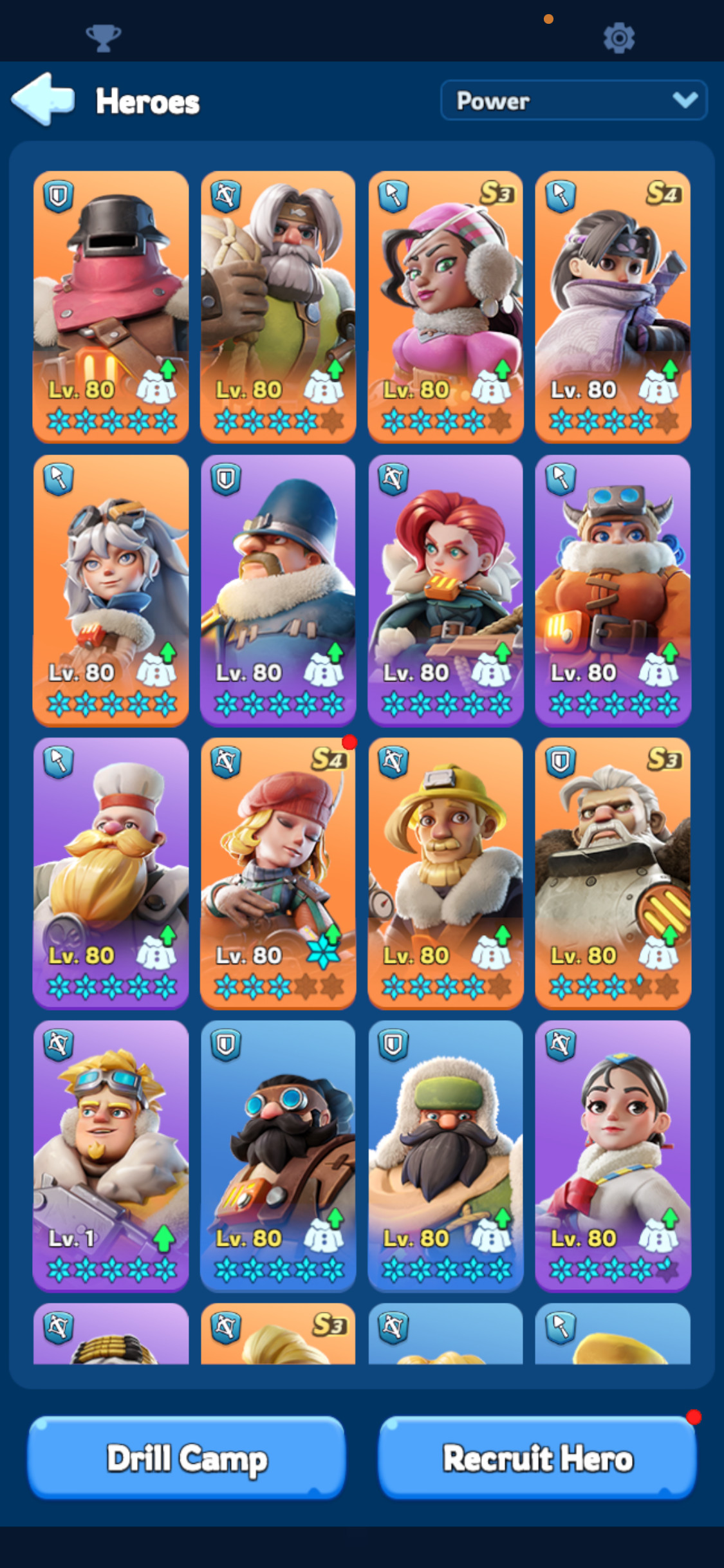Tap the Recruit Hero button
Viewport: 724px width, 1568px height.
[538, 1457]
